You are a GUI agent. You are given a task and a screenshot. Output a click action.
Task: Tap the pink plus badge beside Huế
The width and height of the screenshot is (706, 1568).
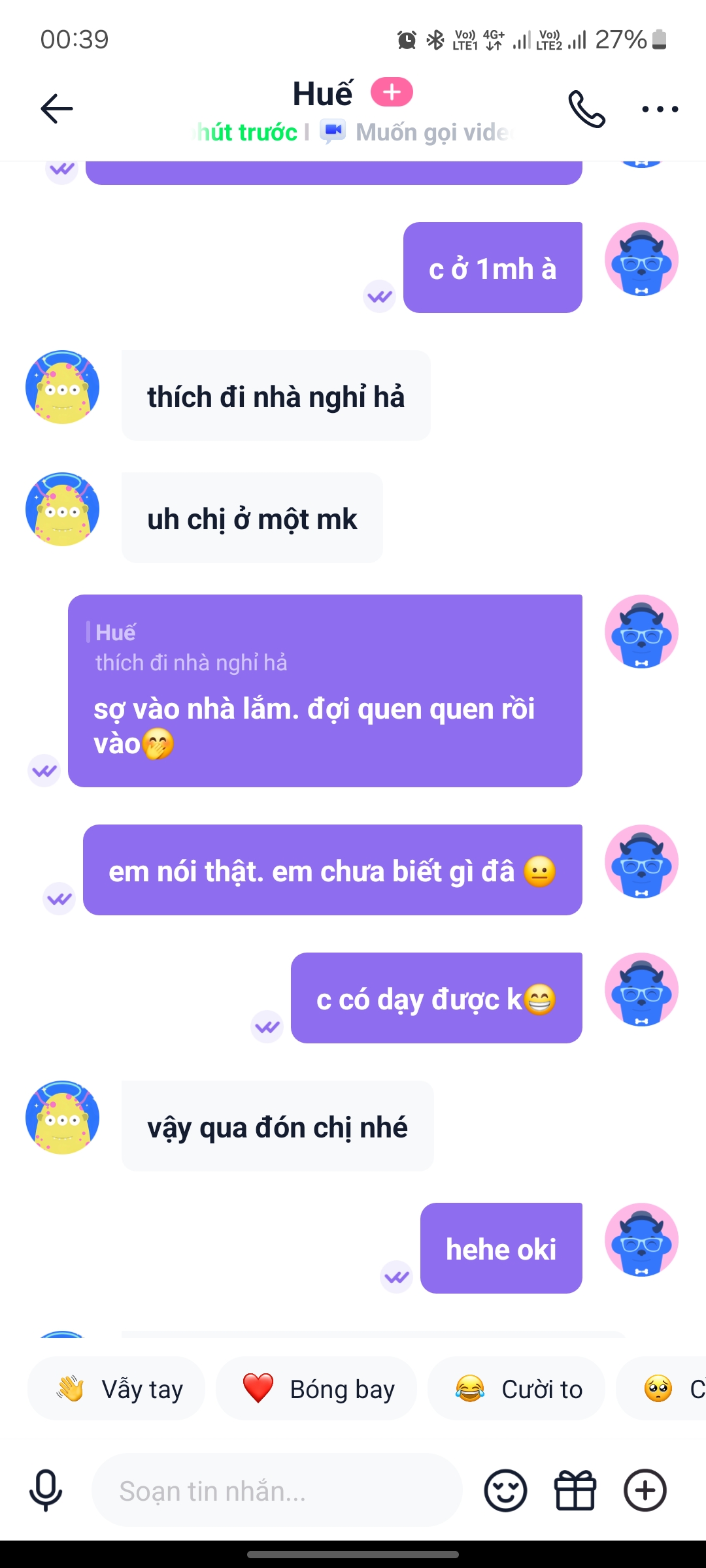click(x=392, y=92)
